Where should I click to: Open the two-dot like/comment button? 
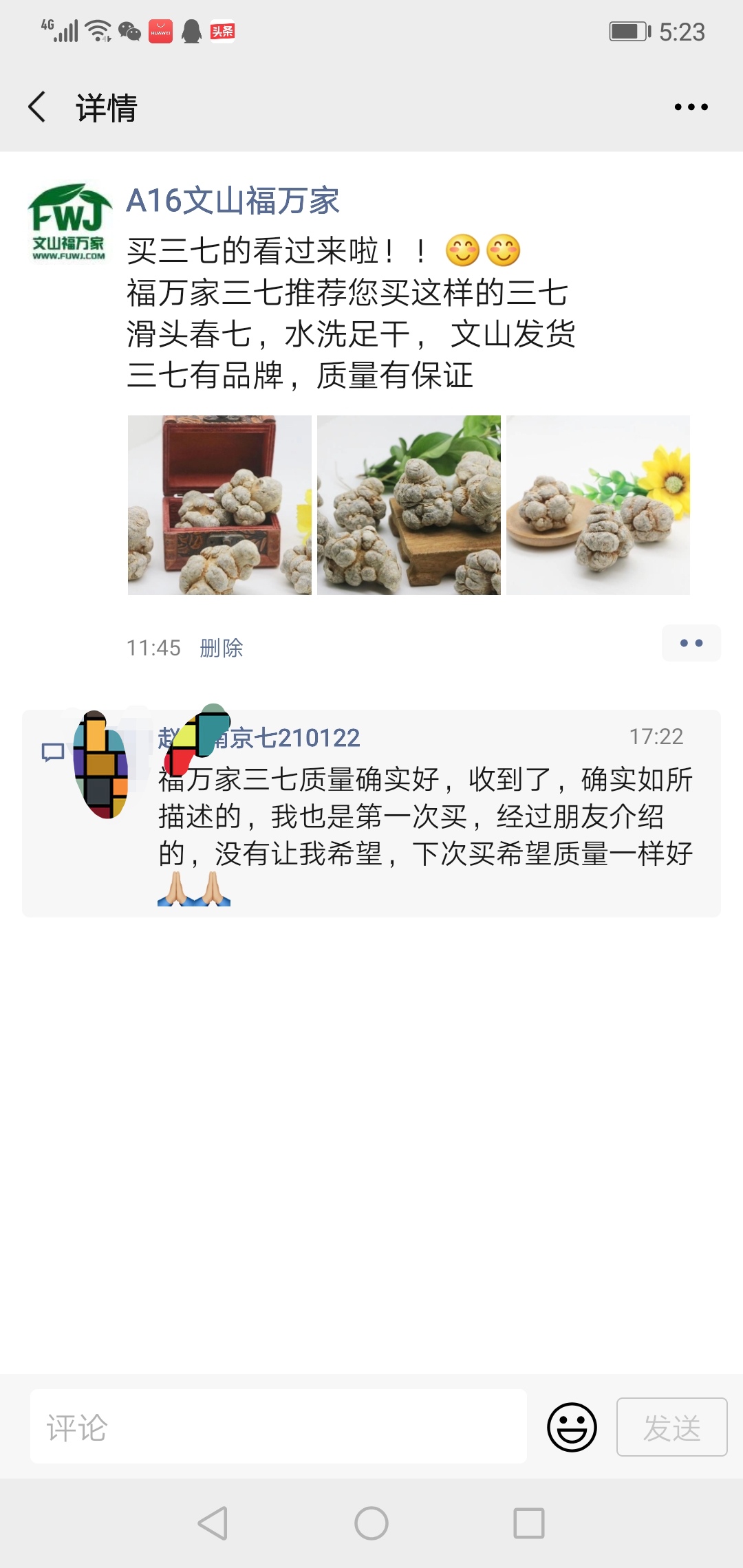(691, 644)
